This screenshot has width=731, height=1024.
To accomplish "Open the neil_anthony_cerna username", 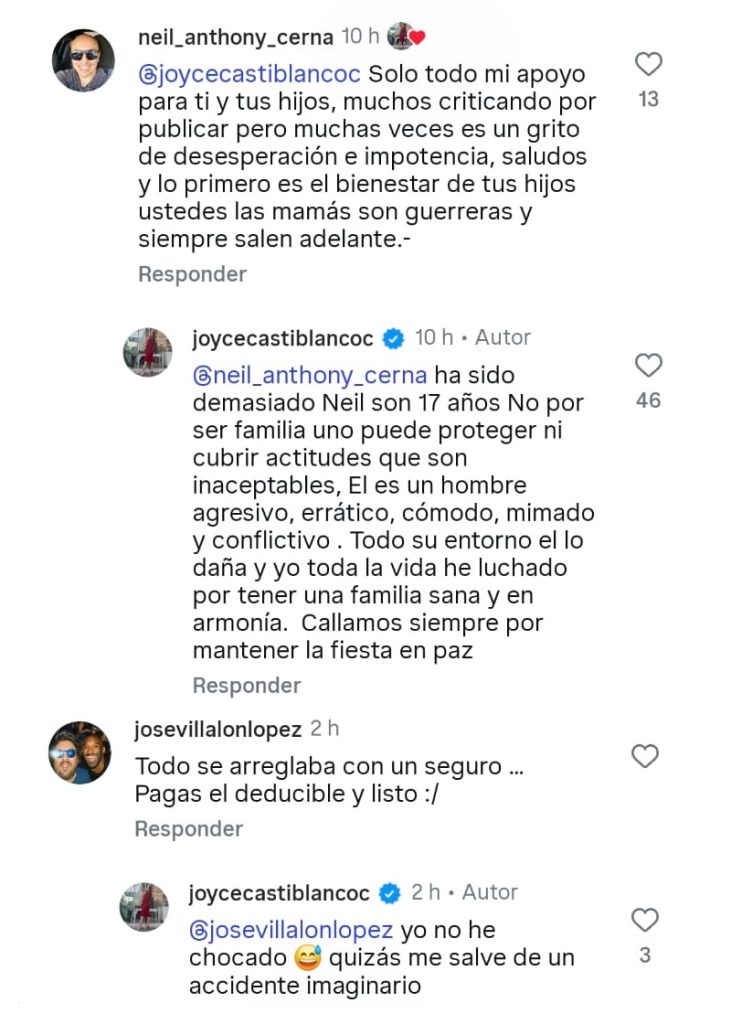I will [x=234, y=37].
